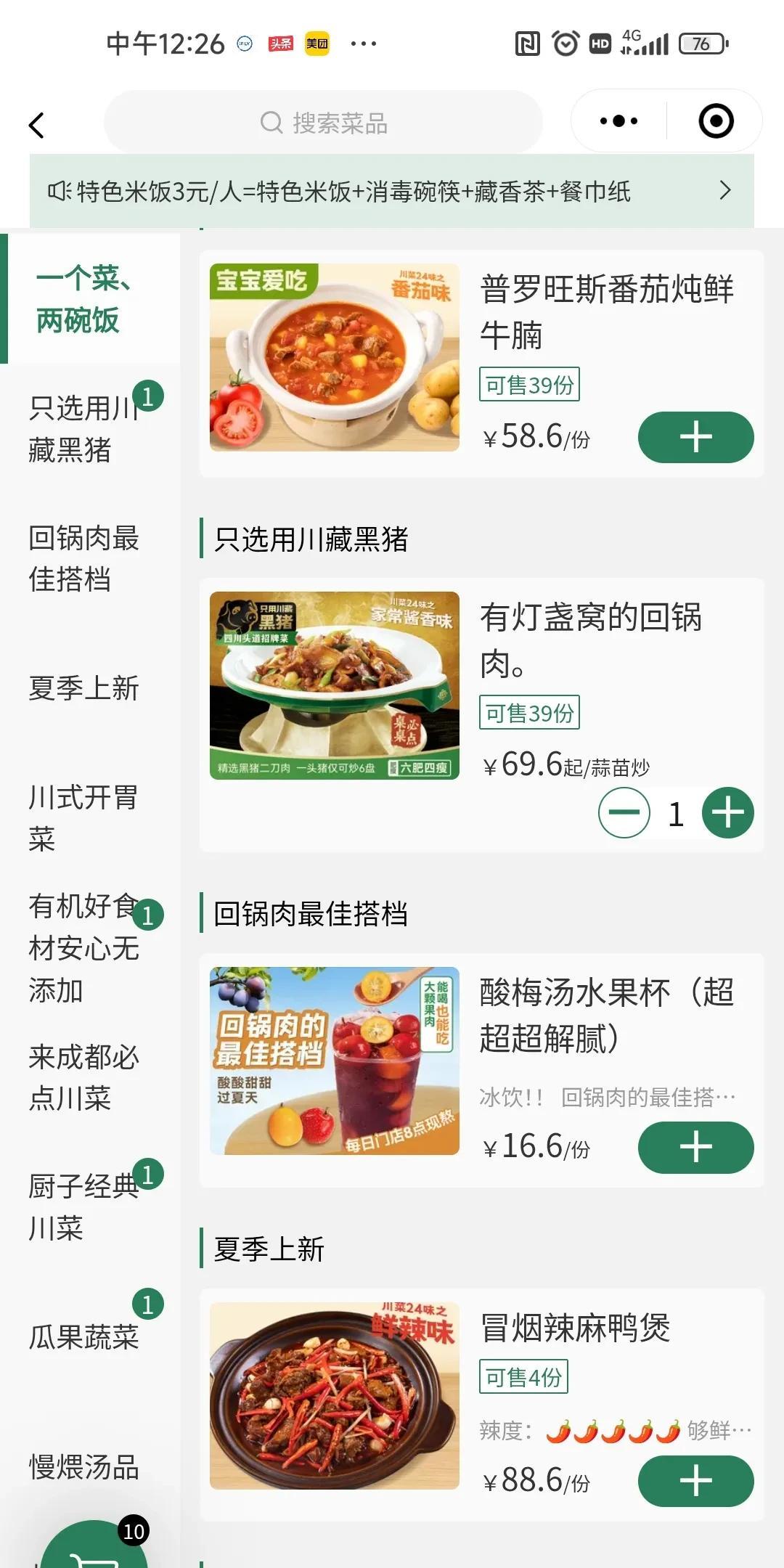Close the mini program with the circle button
This screenshot has width=784, height=1568.
716,121
